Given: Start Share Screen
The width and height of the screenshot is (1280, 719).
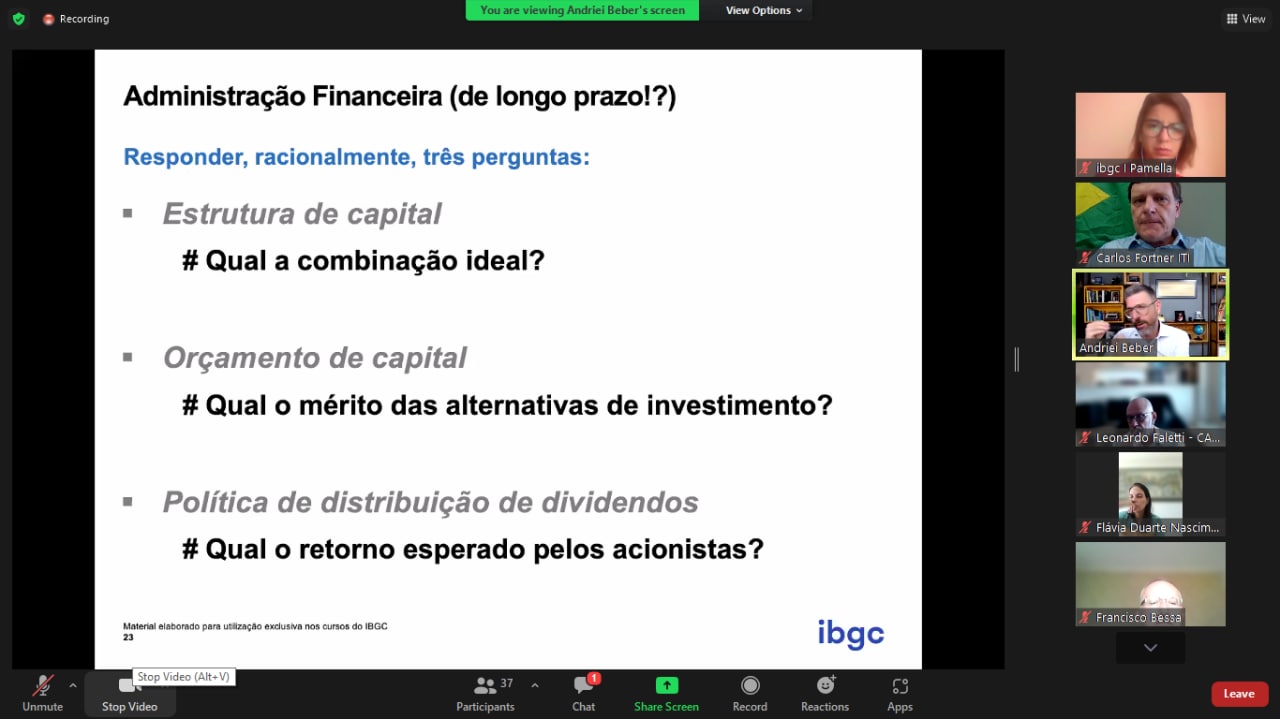Looking at the screenshot, I should point(666,693).
